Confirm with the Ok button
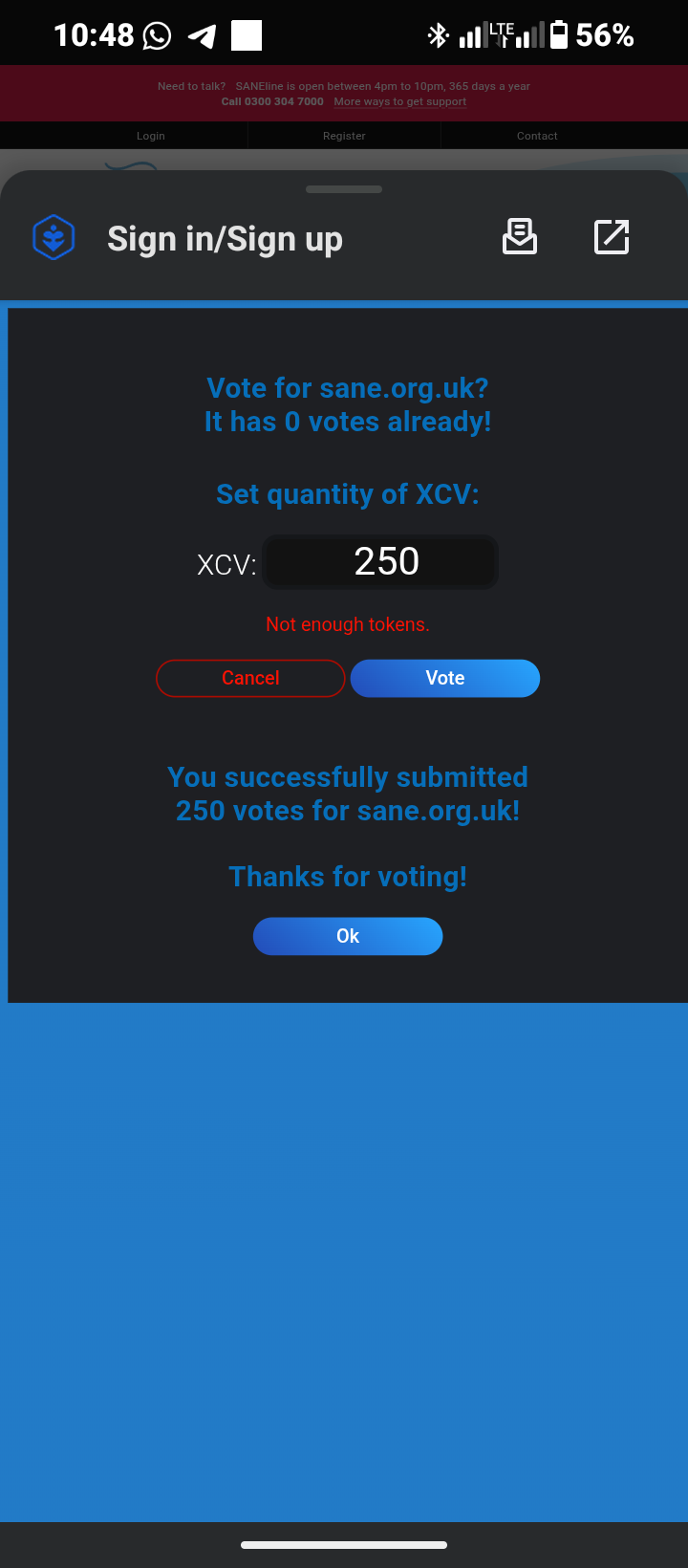The width and height of the screenshot is (688, 1568). pos(348,936)
